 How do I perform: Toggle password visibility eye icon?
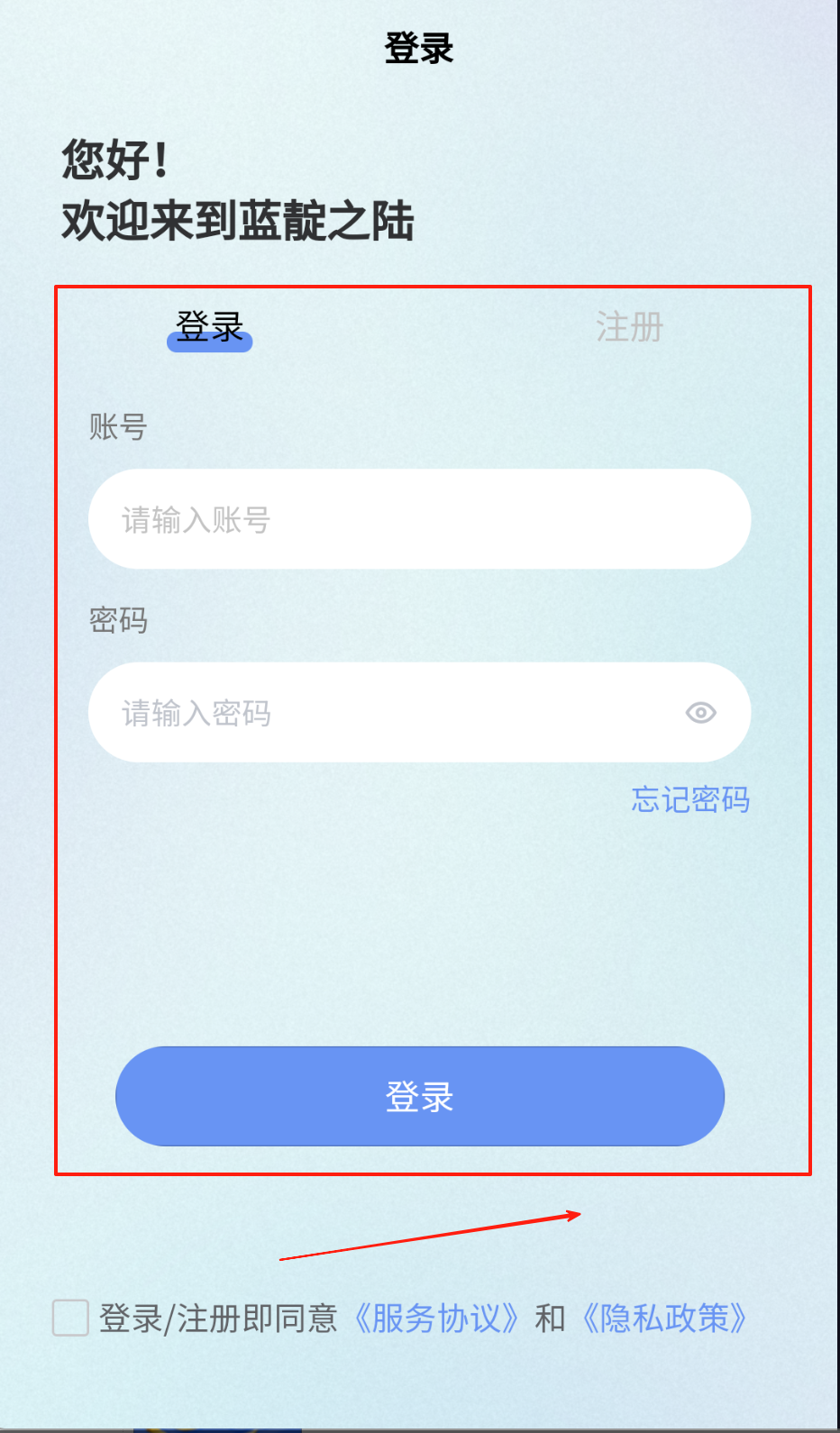pyautogui.click(x=700, y=713)
